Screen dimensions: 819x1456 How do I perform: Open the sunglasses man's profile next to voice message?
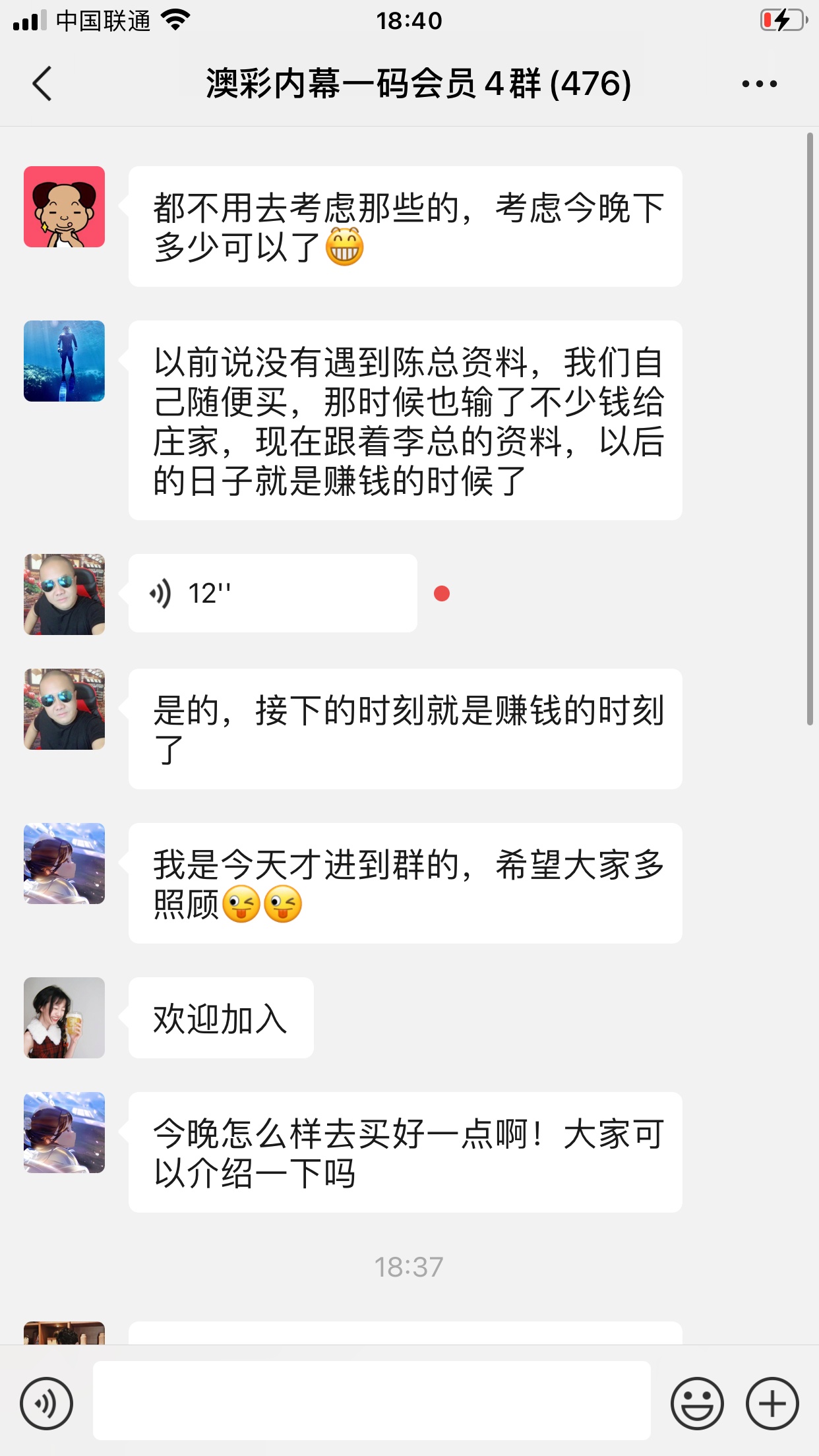[x=64, y=594]
